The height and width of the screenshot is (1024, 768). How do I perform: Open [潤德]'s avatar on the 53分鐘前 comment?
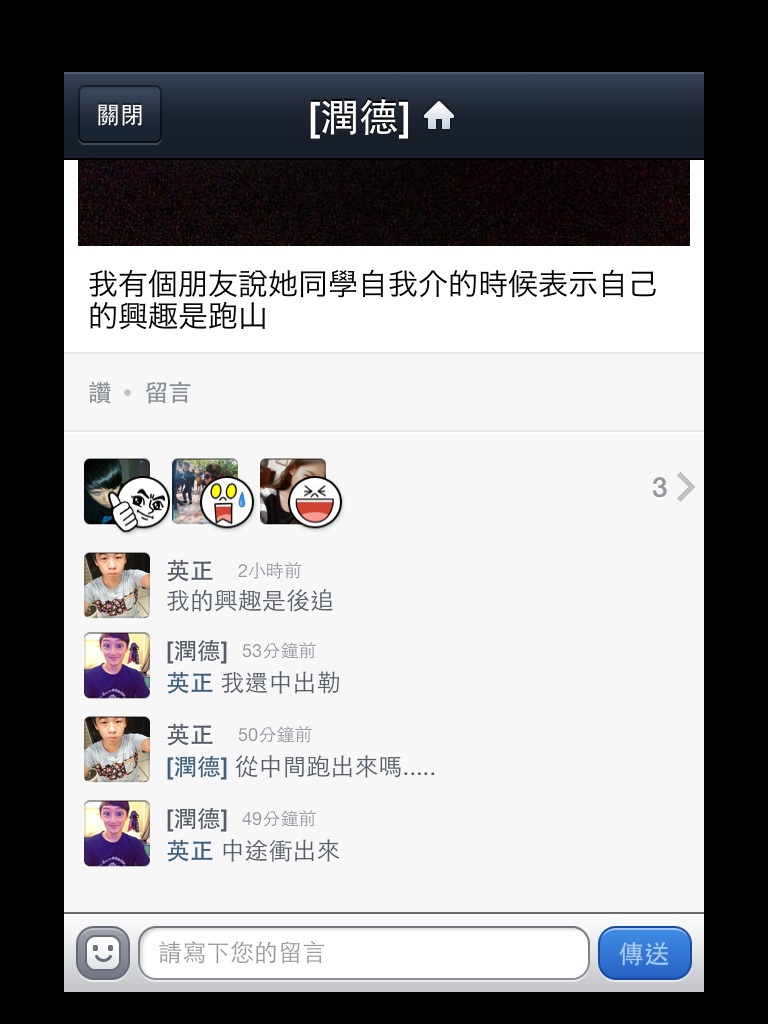point(117,665)
